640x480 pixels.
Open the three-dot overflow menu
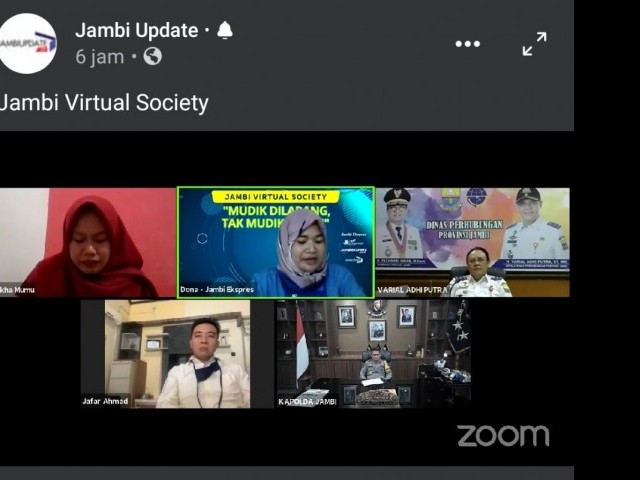coord(467,43)
